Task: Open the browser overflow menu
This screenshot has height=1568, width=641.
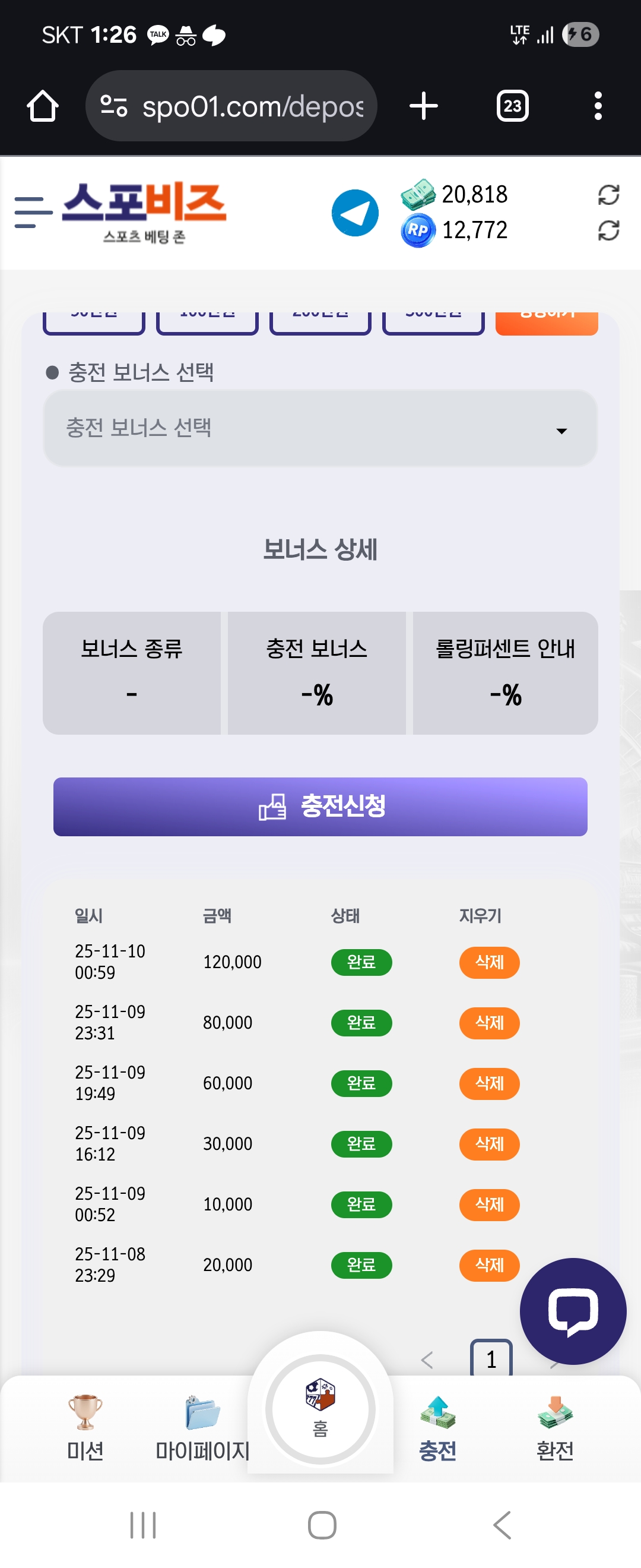Action: pos(598,106)
